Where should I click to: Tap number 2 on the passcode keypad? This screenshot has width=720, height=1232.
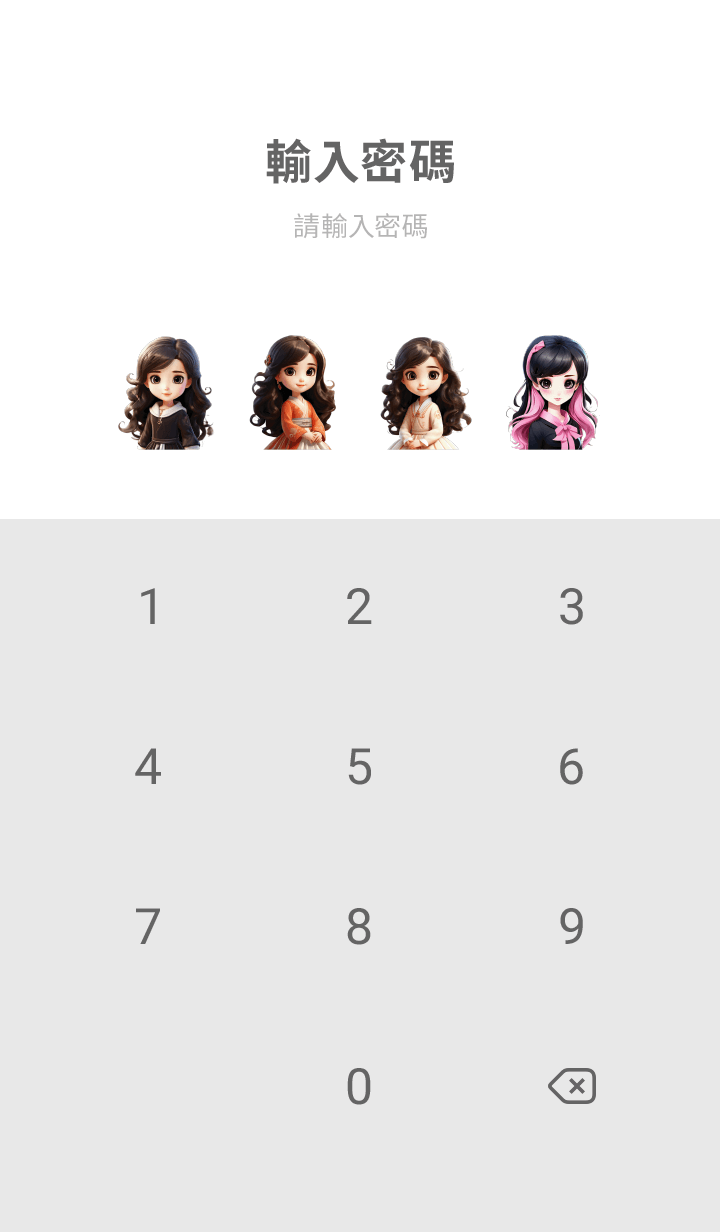pyautogui.click(x=359, y=607)
